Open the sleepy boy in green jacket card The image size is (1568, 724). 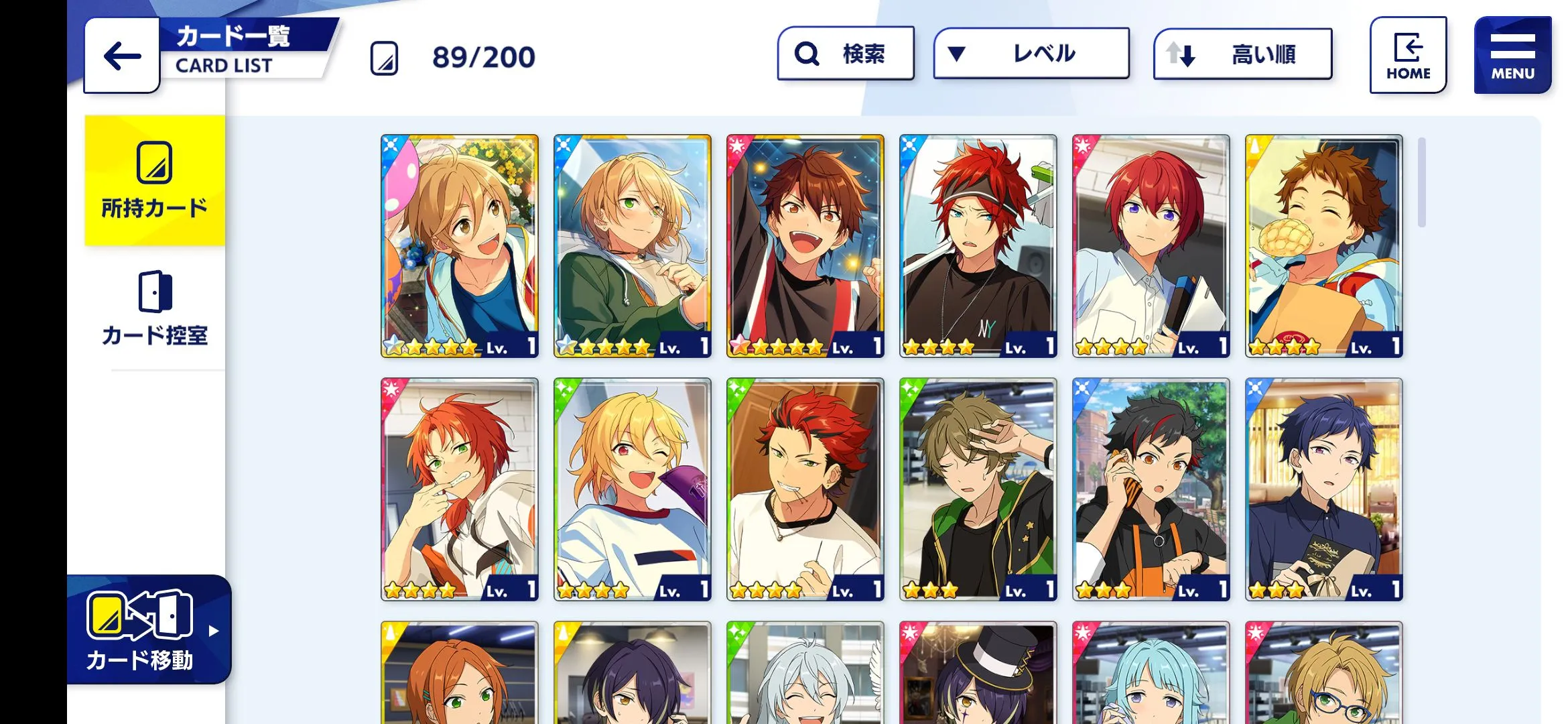pos(978,489)
